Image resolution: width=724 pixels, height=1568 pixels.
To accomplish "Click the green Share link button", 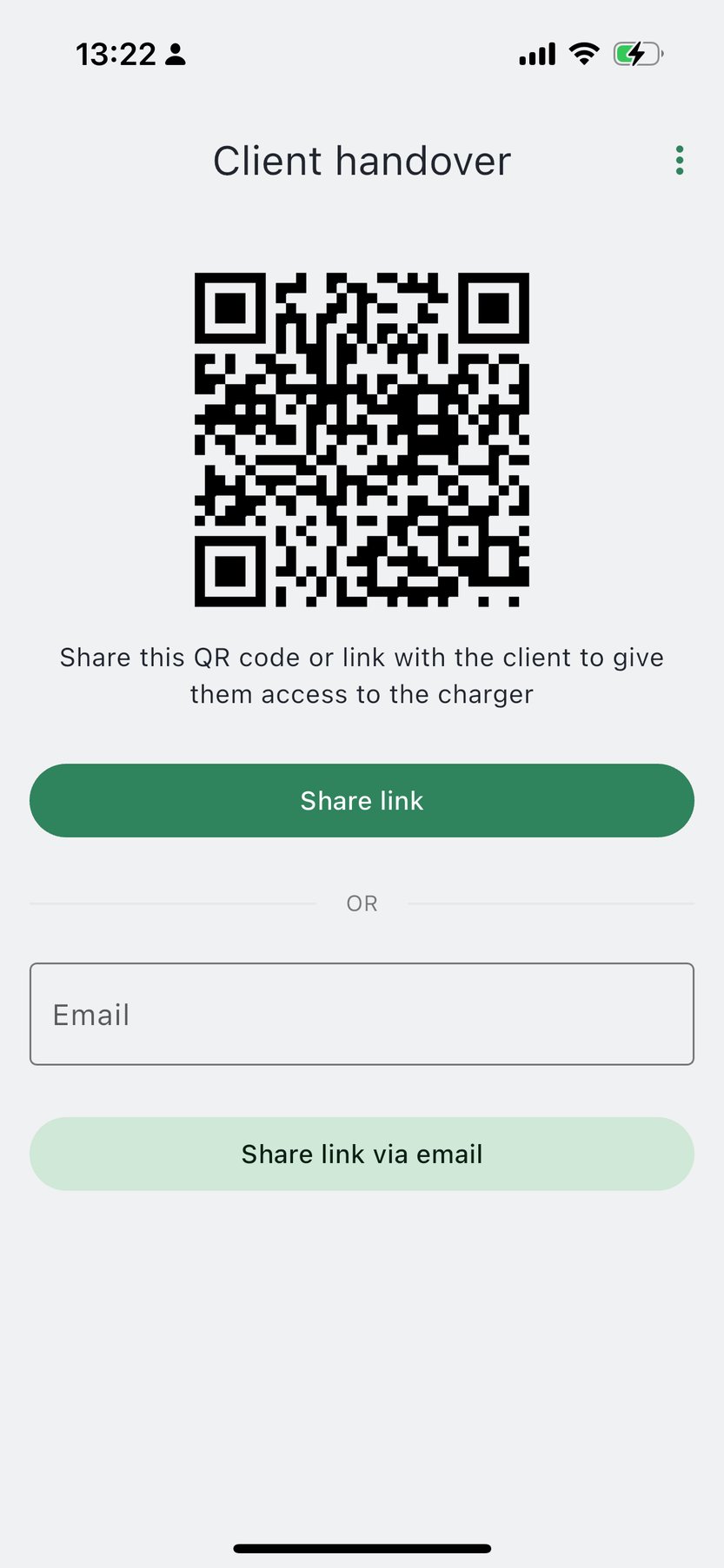I will (362, 800).
